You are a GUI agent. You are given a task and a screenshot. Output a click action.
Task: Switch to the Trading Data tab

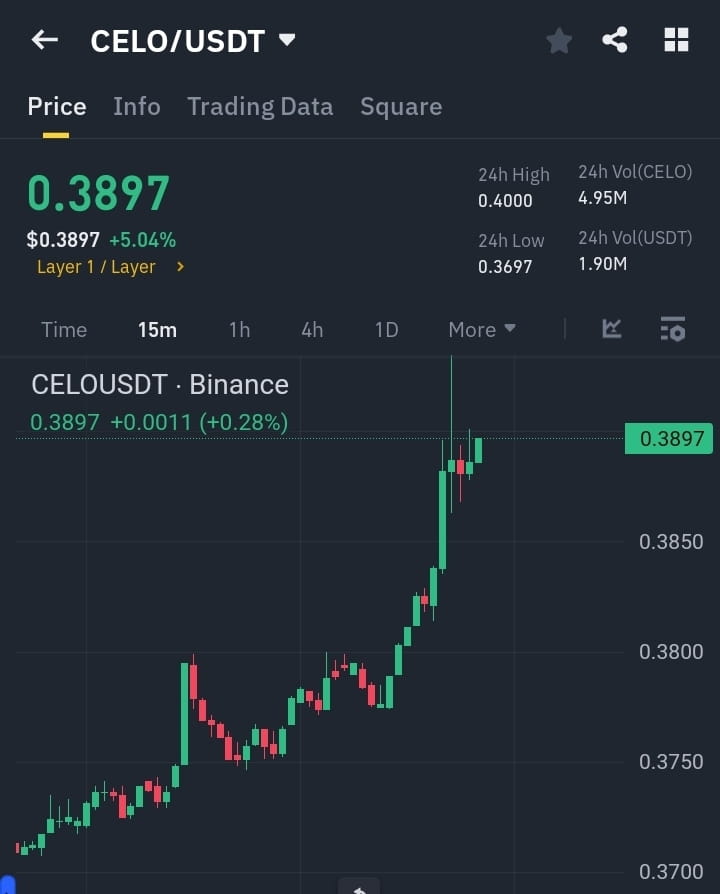pos(260,106)
